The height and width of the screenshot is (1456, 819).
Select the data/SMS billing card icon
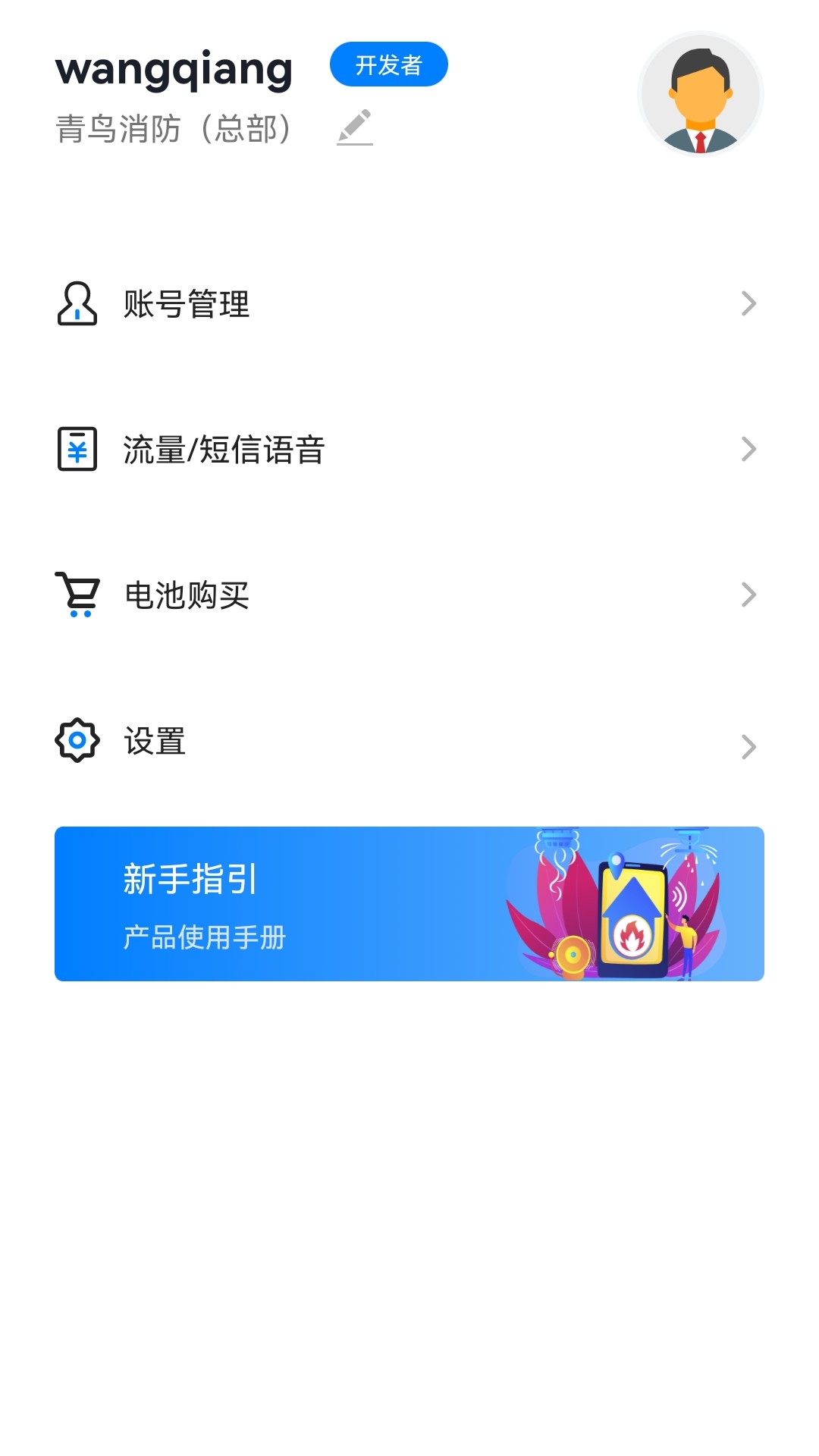[76, 449]
